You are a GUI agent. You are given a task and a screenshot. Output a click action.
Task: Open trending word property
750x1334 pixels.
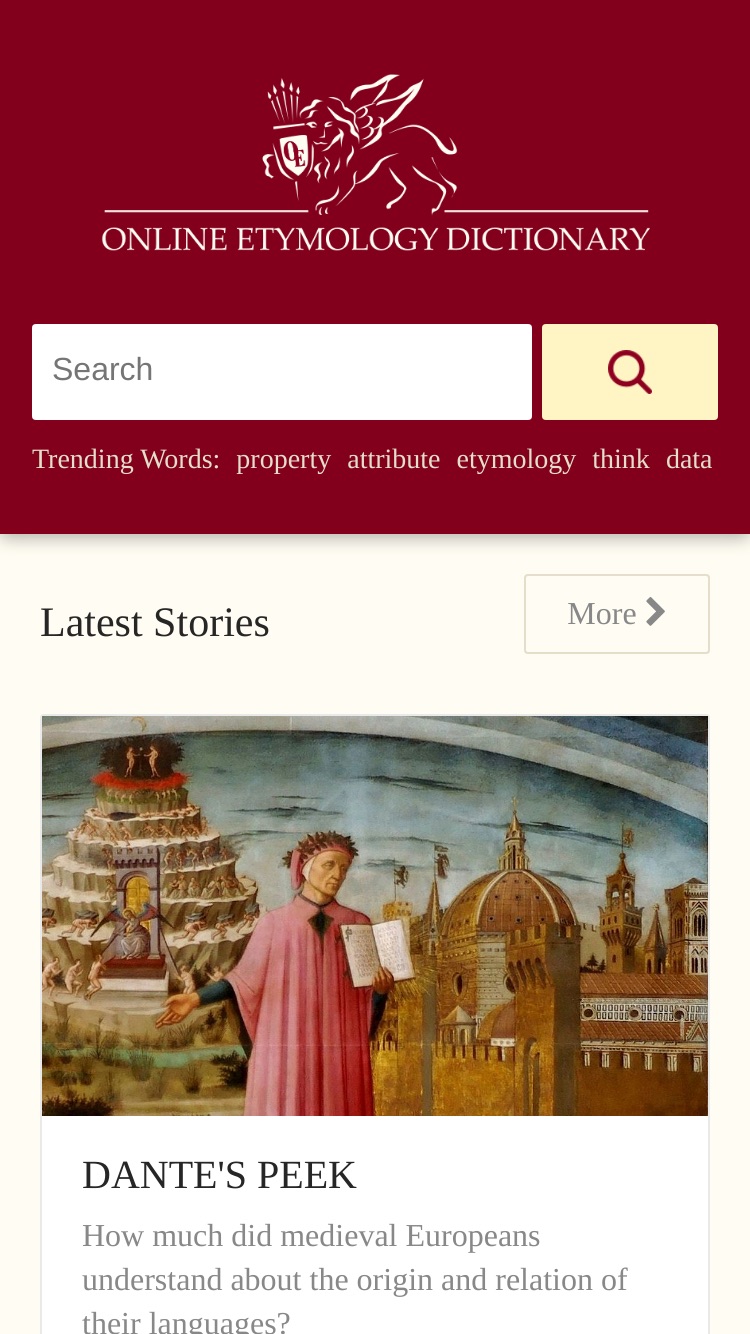click(x=283, y=459)
